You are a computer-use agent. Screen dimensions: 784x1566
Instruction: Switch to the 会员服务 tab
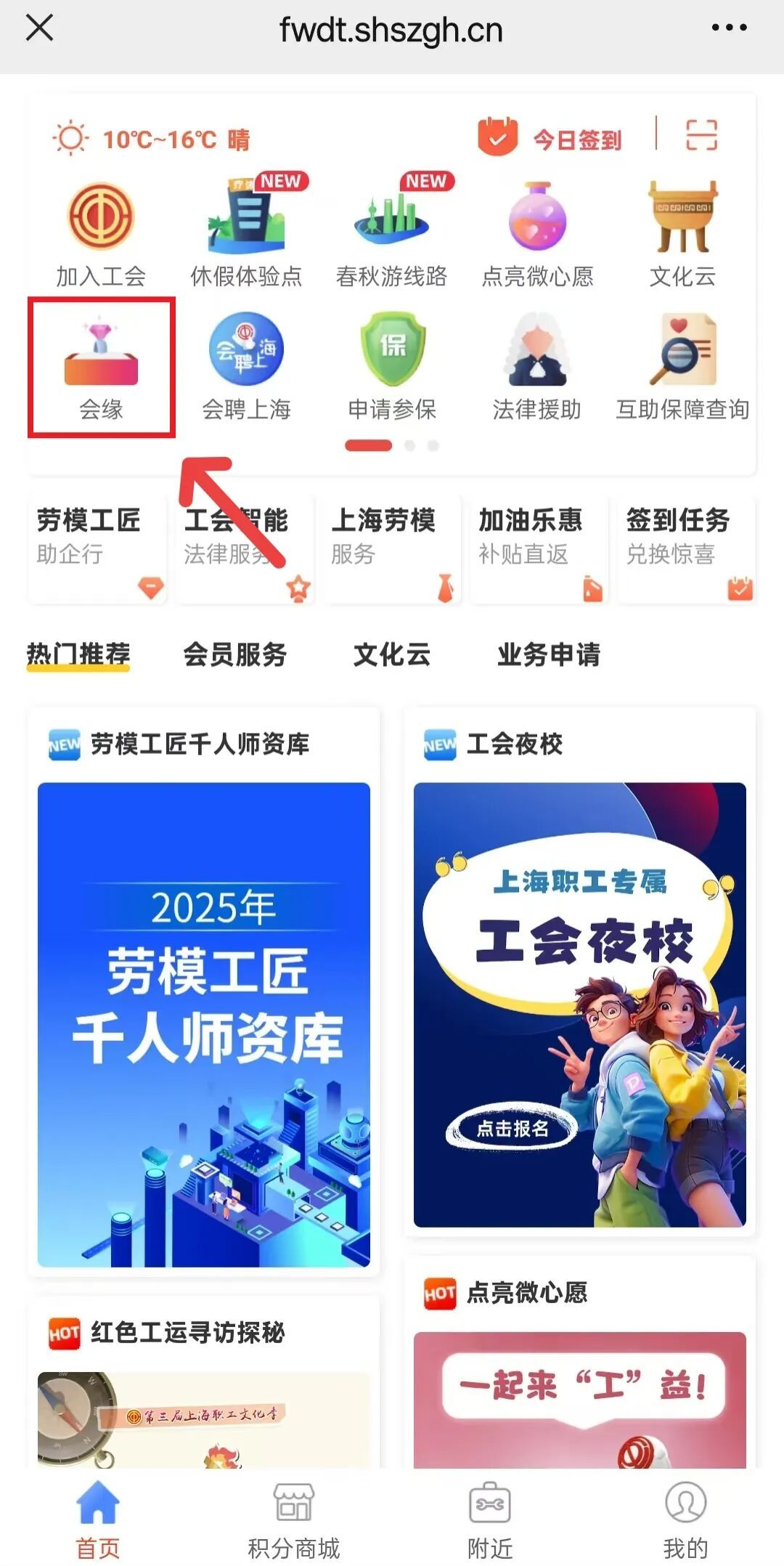point(234,654)
